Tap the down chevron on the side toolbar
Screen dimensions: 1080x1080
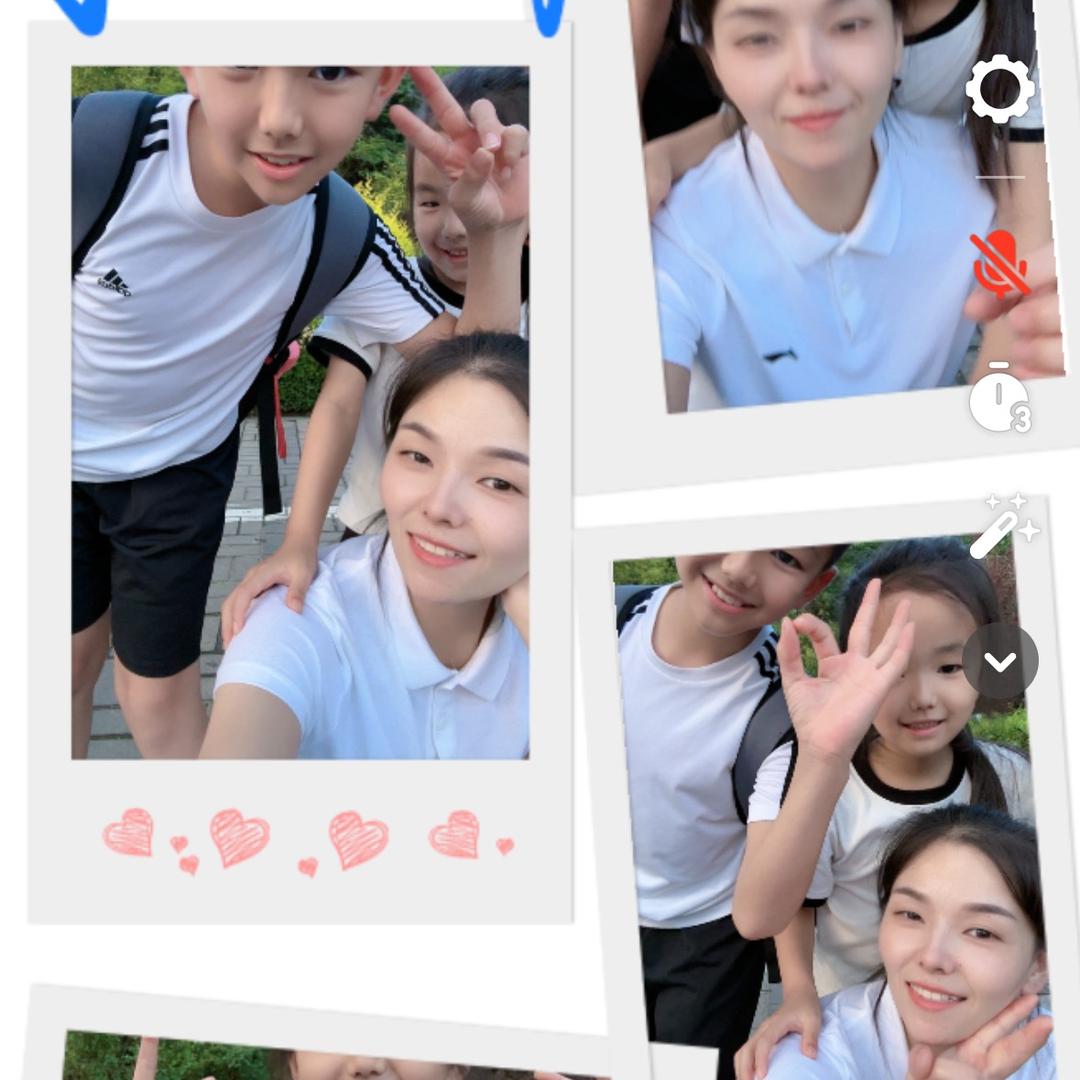(1000, 661)
